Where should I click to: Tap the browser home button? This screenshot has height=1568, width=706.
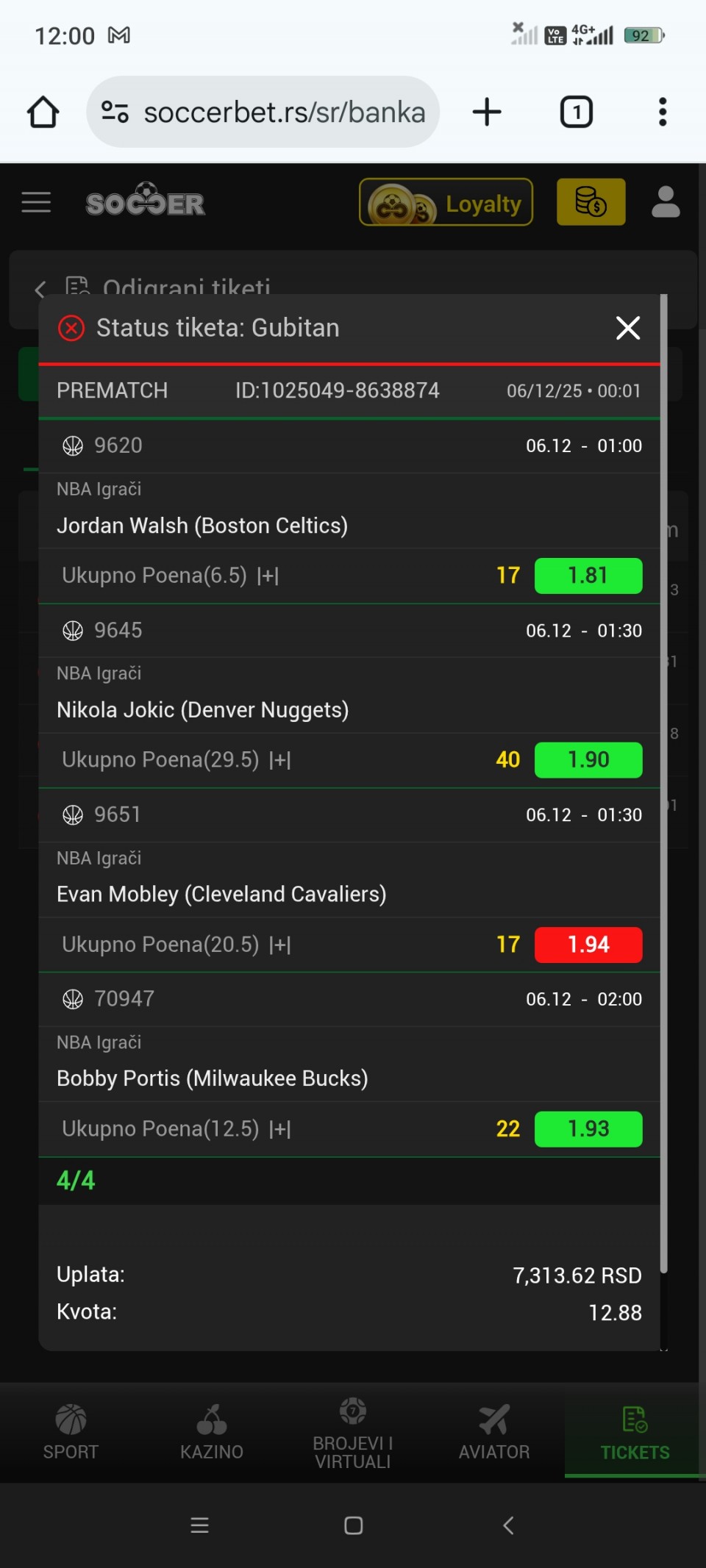click(43, 112)
